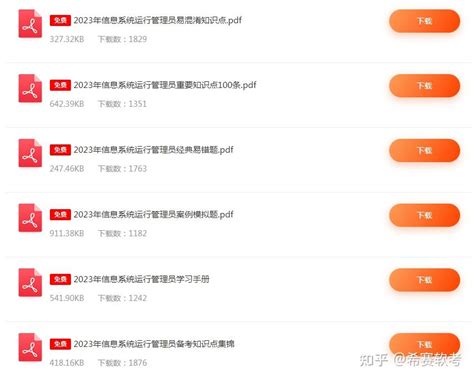The height and width of the screenshot is (379, 474).
Task: Open the 案例模拟题.pdf file entry
Action: [x=153, y=214]
